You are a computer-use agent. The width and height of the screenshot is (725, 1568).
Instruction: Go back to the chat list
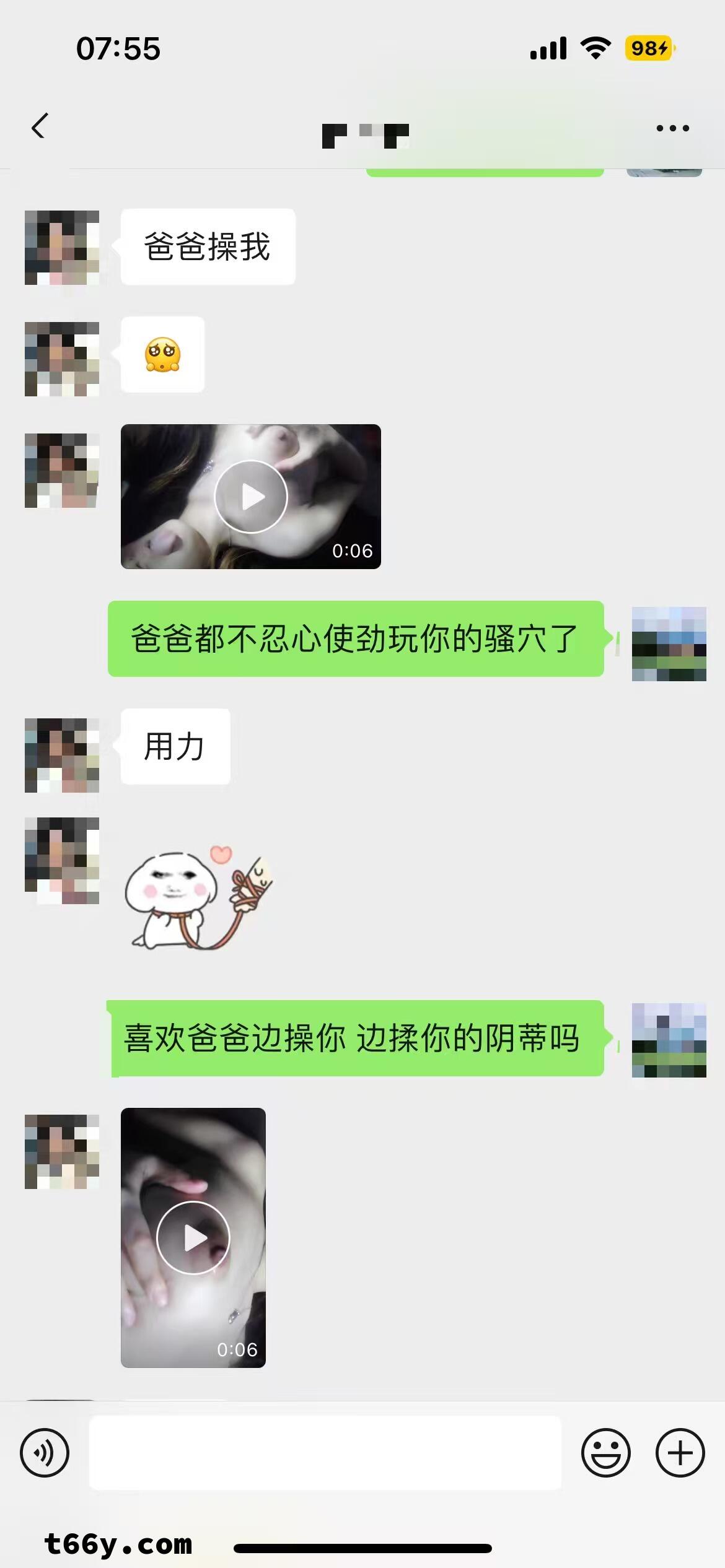[39, 126]
